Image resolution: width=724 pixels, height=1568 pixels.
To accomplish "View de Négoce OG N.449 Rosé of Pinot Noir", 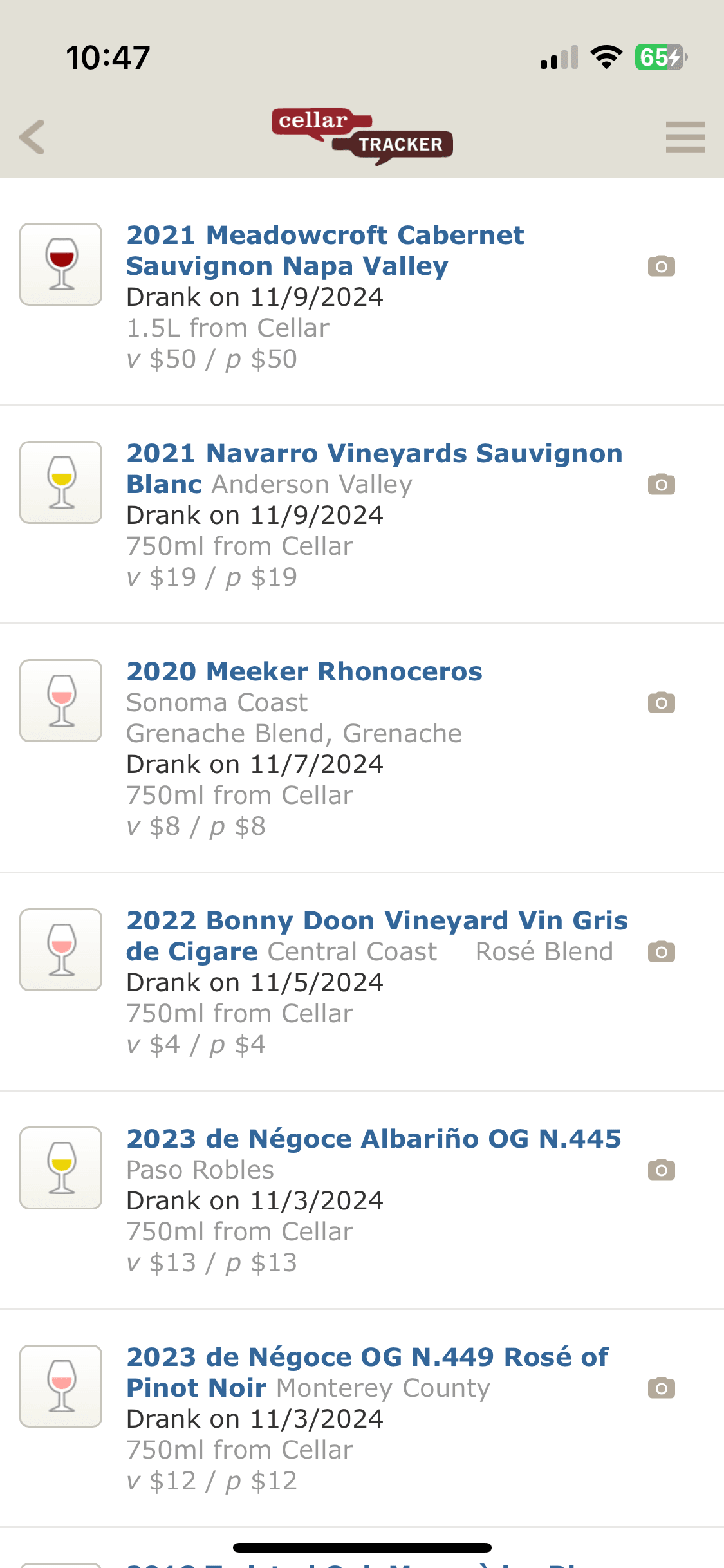I will (367, 1372).
